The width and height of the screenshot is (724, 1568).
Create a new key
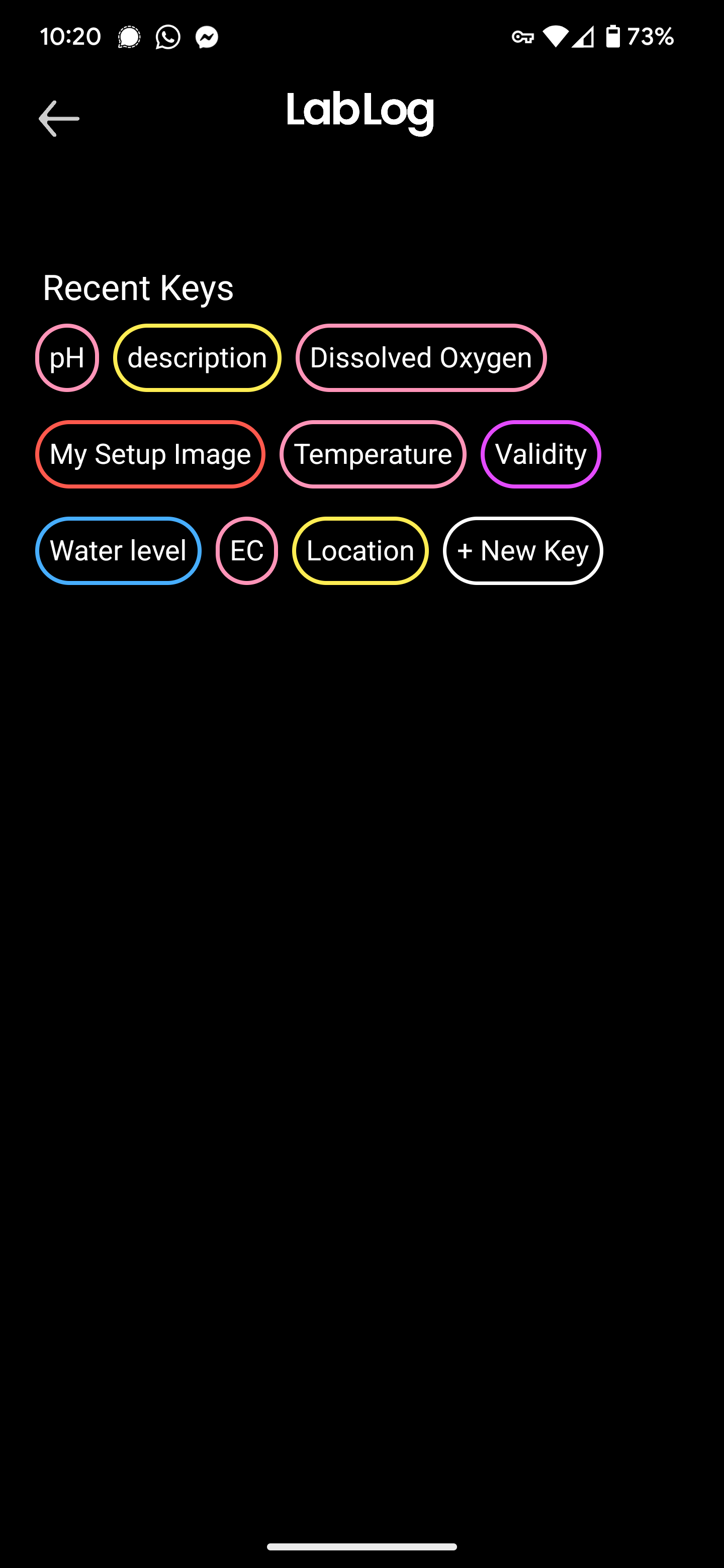pyautogui.click(x=522, y=551)
